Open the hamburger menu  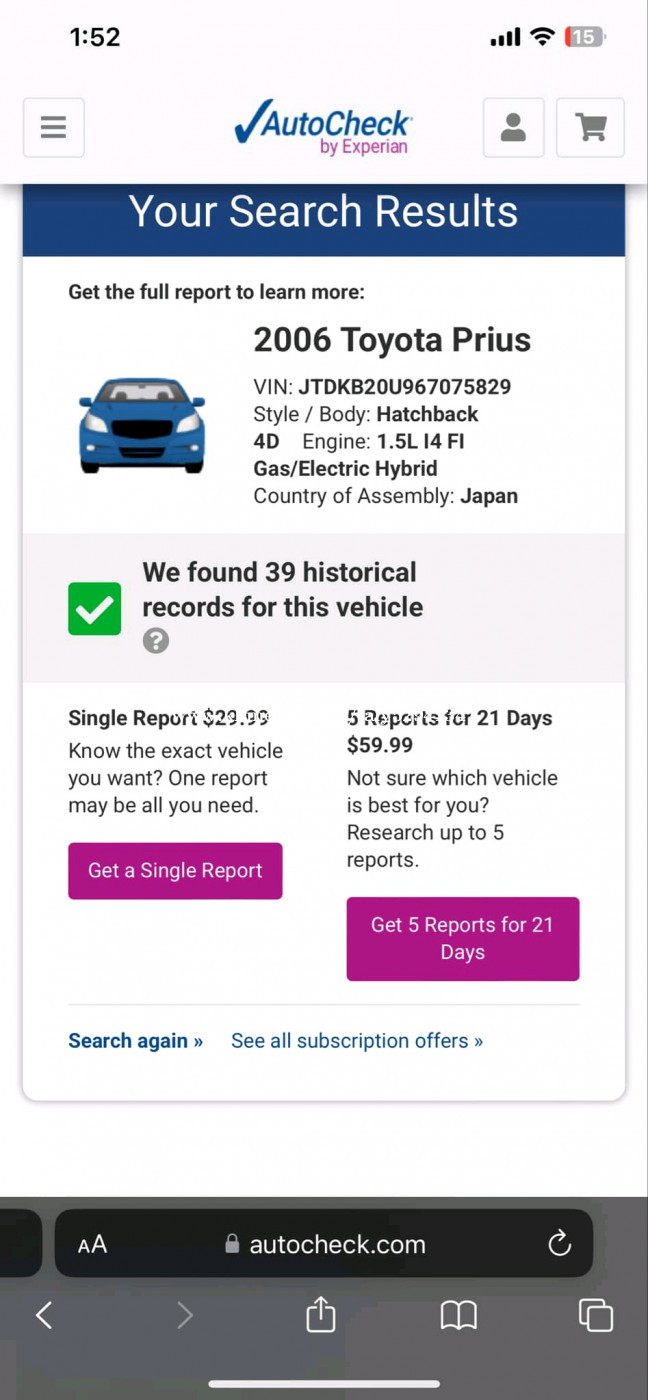(x=54, y=128)
